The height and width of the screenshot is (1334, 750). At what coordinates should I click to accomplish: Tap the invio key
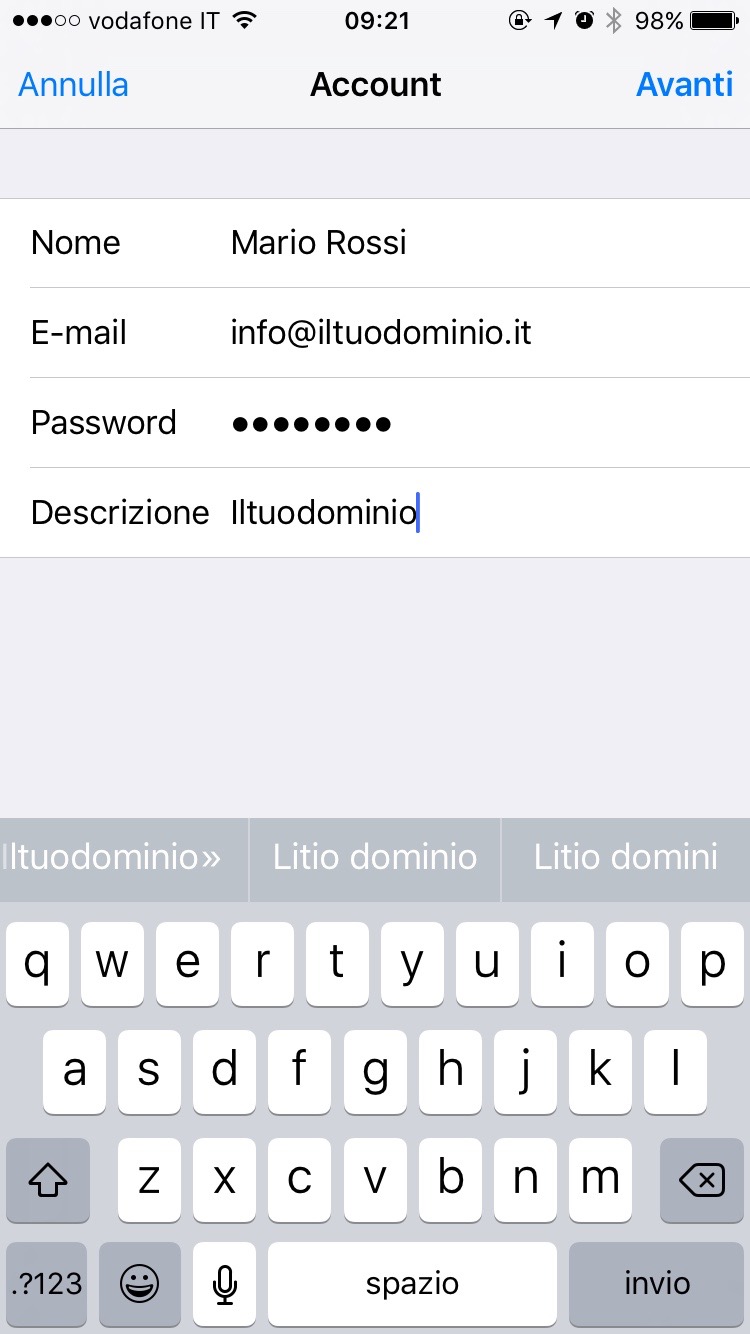coord(657,1284)
